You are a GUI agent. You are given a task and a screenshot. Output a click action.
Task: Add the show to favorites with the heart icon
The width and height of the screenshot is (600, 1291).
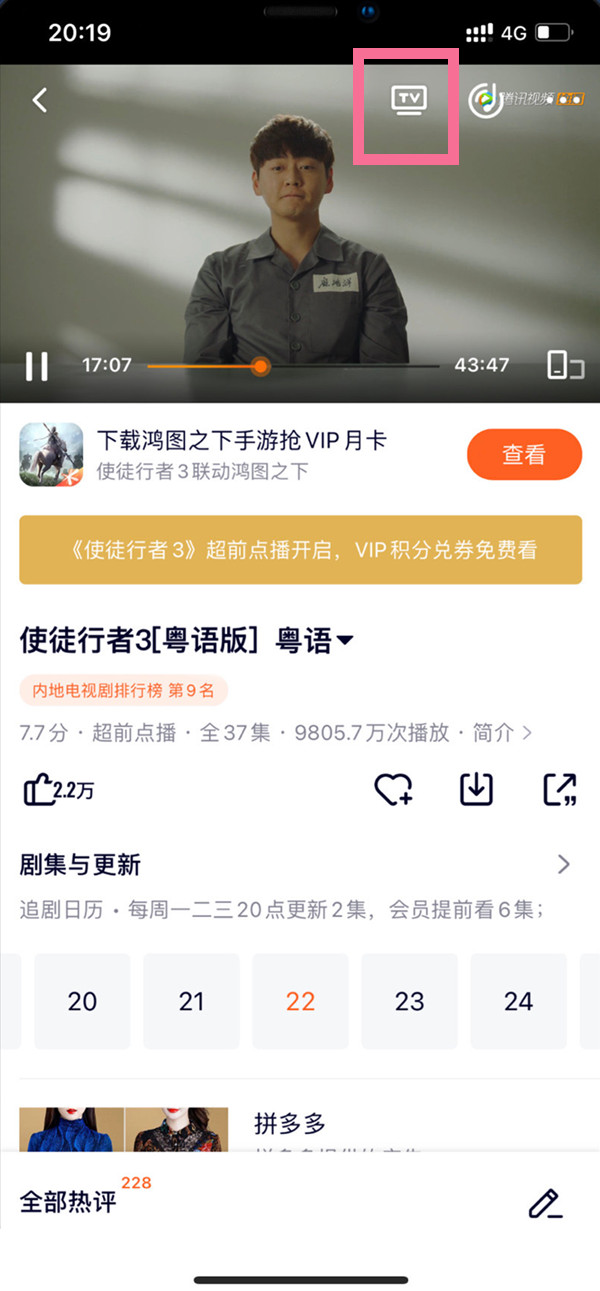[x=393, y=790]
